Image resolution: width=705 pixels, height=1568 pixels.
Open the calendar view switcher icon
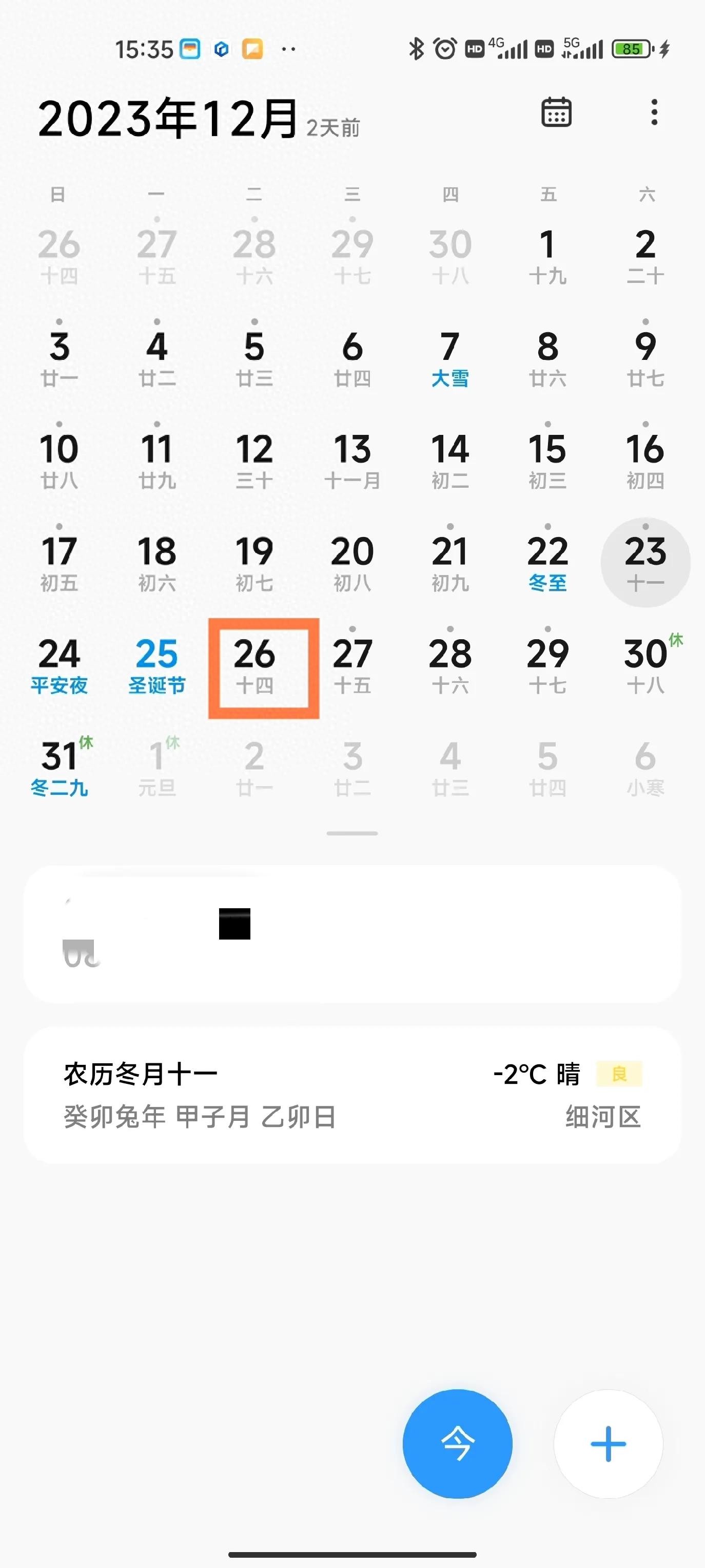[556, 112]
